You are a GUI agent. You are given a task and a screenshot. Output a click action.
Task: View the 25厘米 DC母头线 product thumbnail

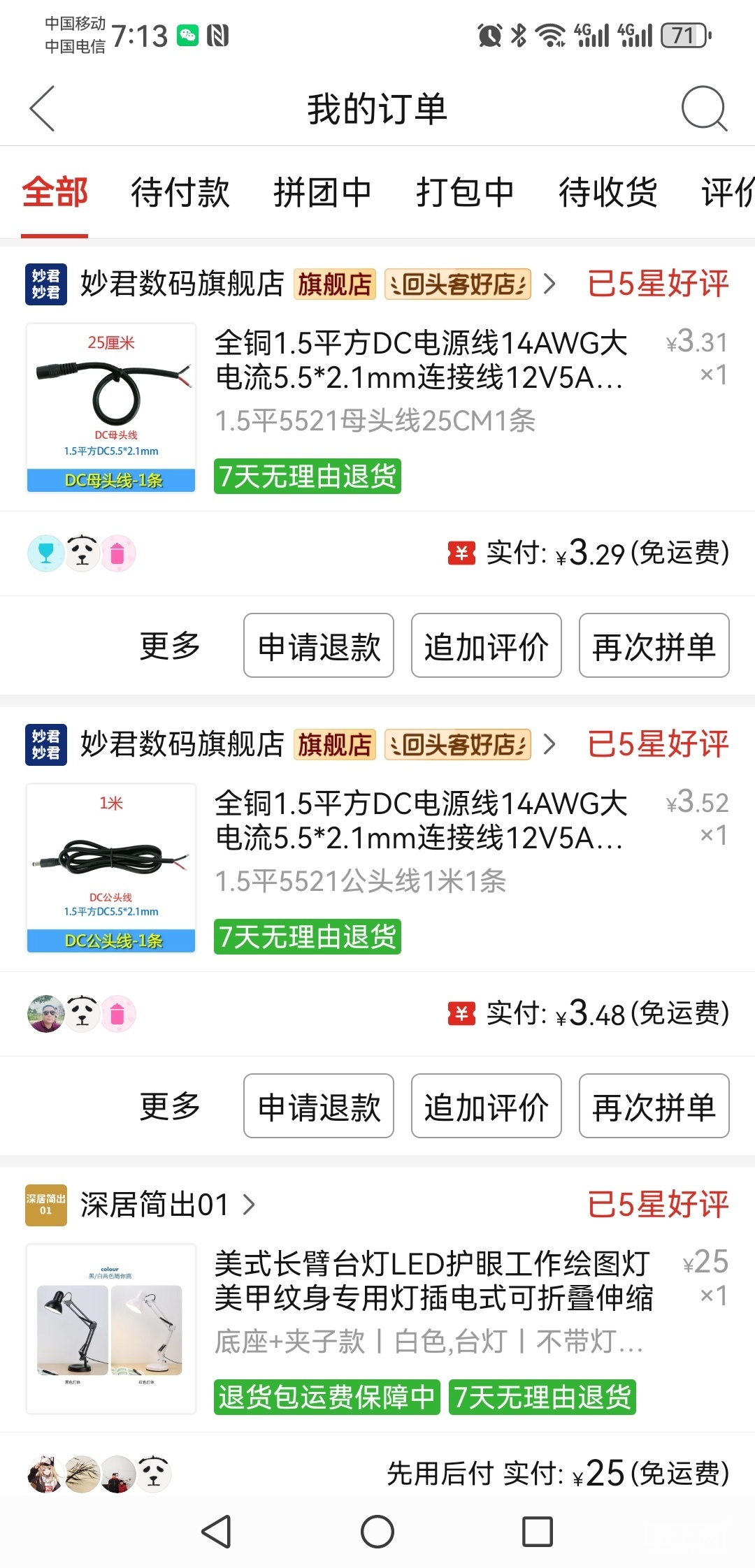click(111, 407)
